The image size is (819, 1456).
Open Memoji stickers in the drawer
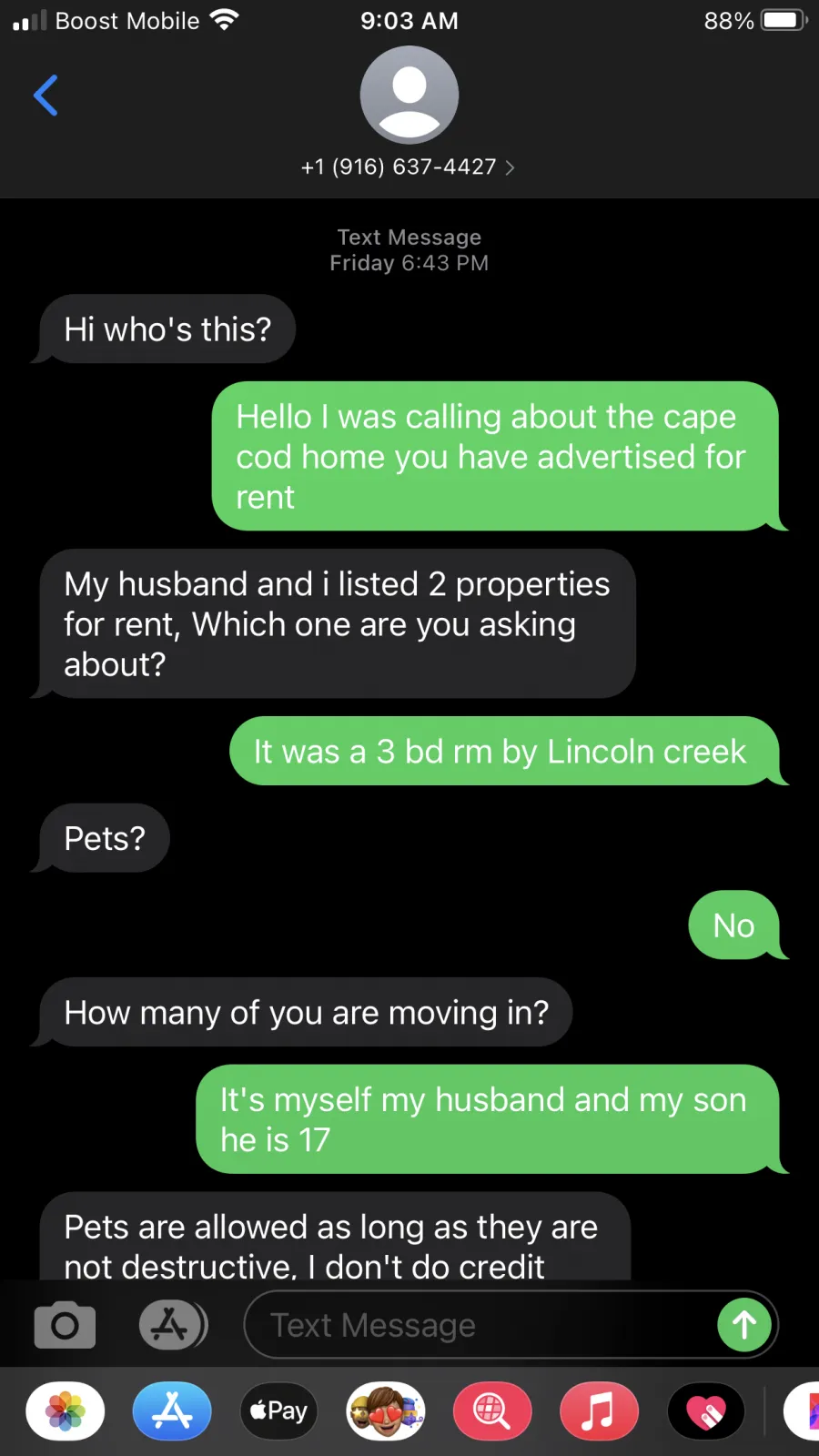tap(386, 1411)
